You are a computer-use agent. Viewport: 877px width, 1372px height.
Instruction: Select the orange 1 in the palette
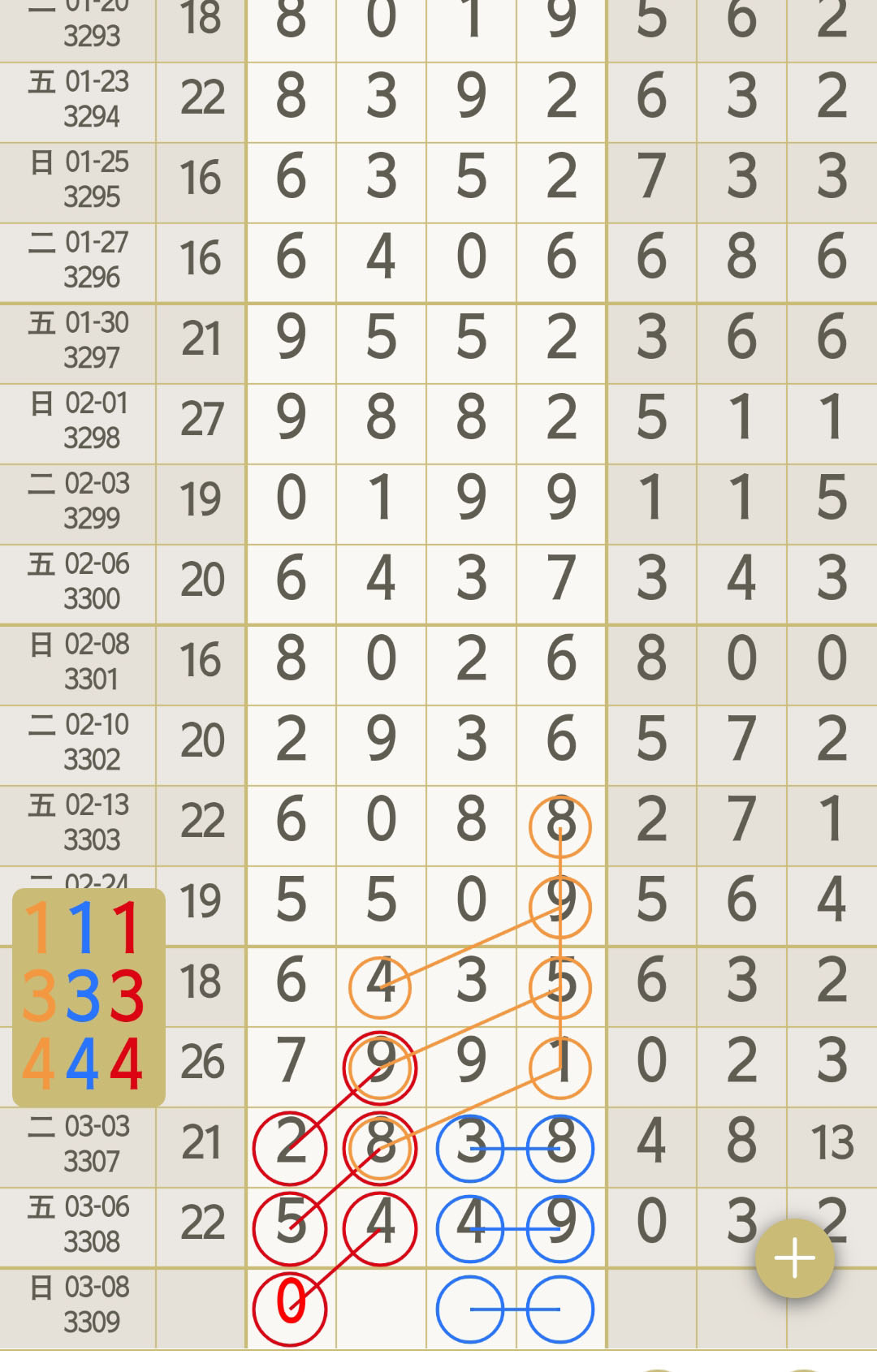pos(38,928)
